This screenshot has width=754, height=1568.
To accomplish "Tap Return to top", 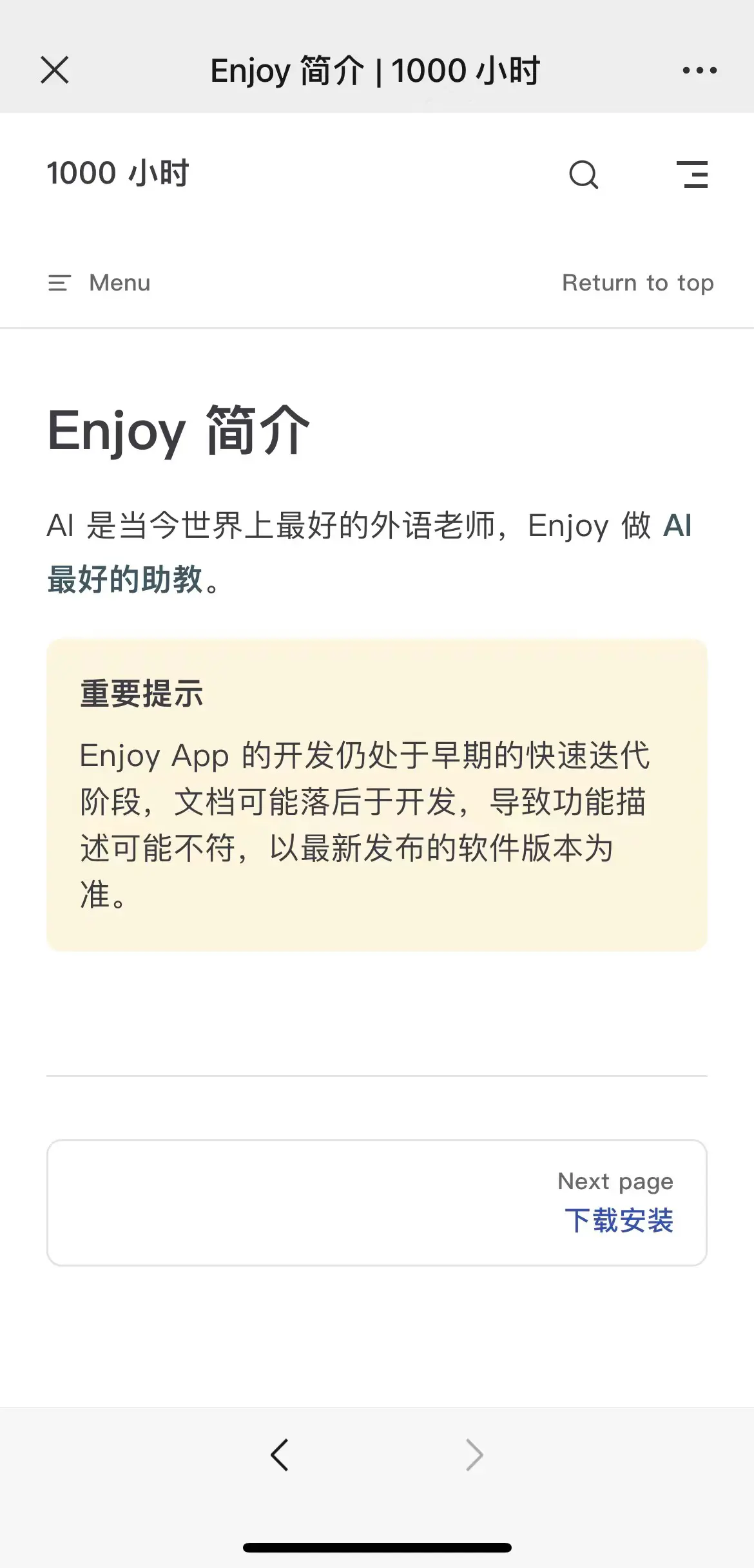I will pyautogui.click(x=637, y=283).
